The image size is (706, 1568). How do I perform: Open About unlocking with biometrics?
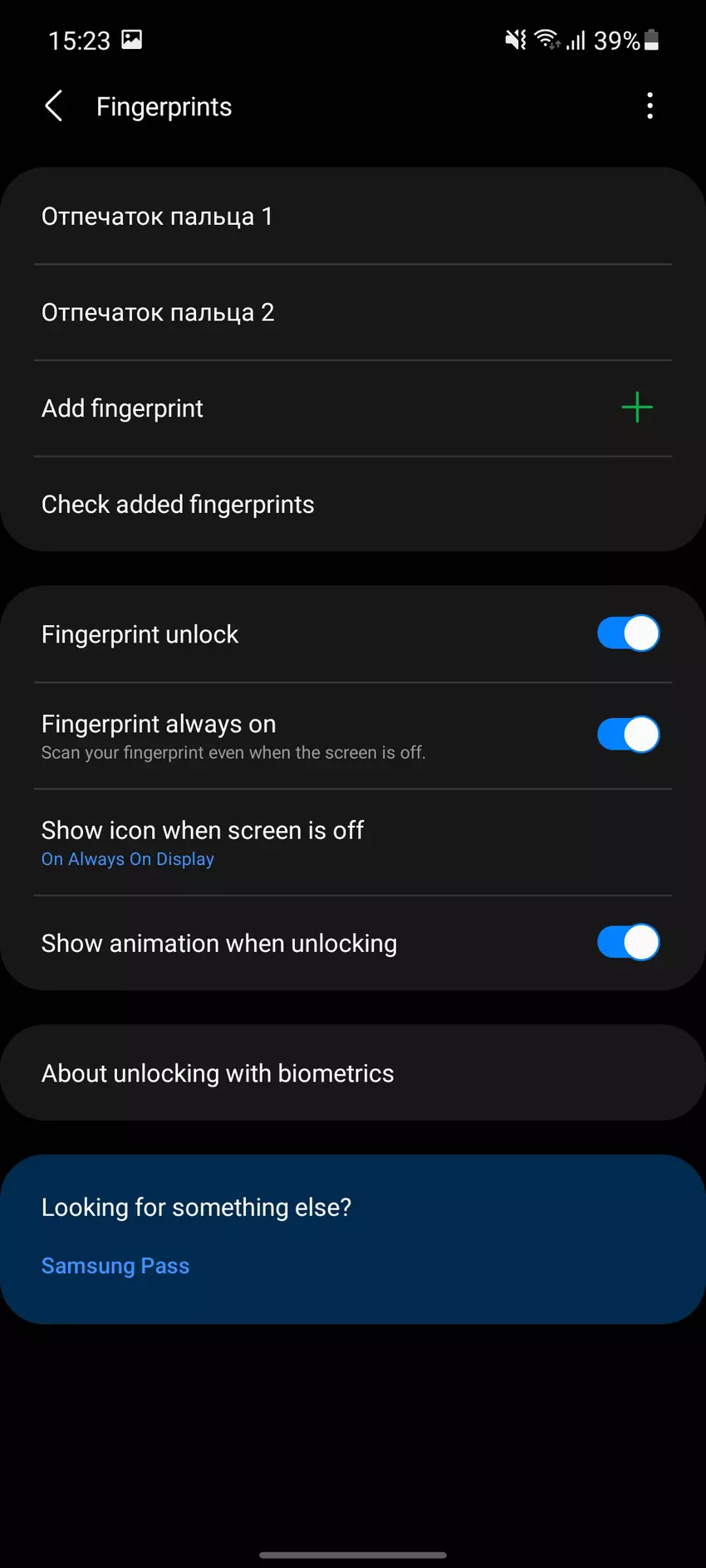[x=352, y=1073]
